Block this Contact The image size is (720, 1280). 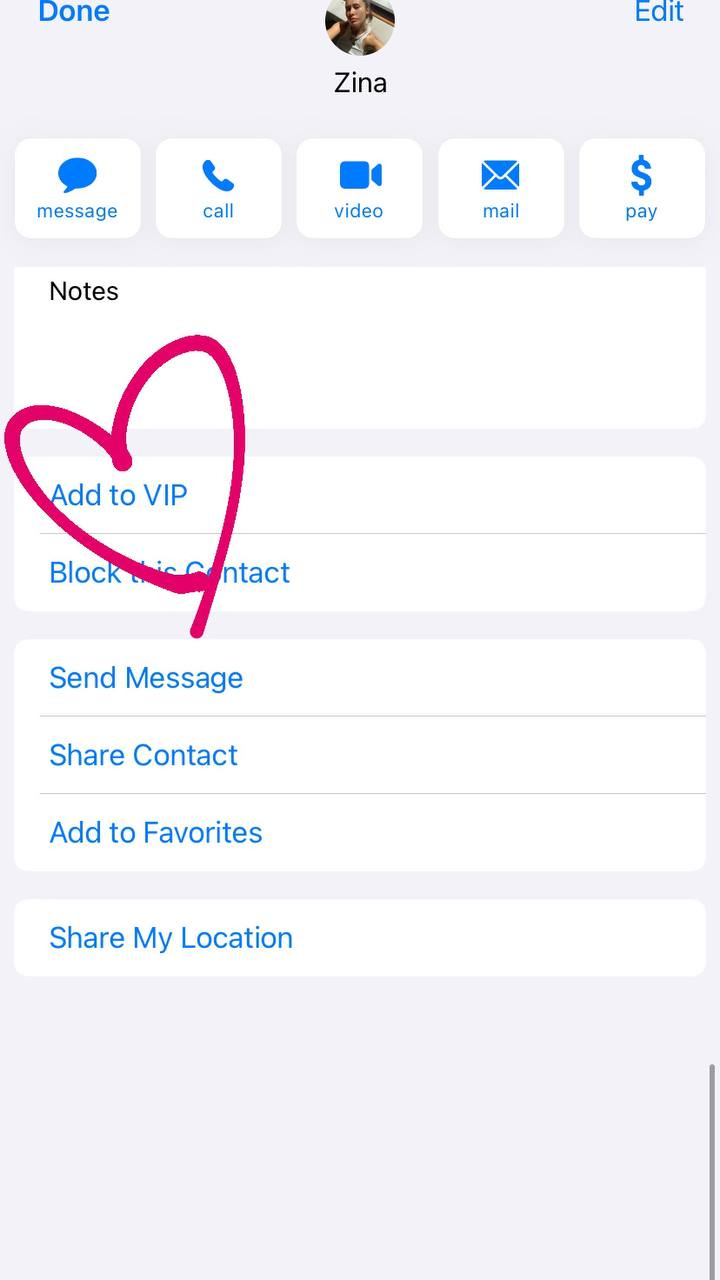(360, 572)
